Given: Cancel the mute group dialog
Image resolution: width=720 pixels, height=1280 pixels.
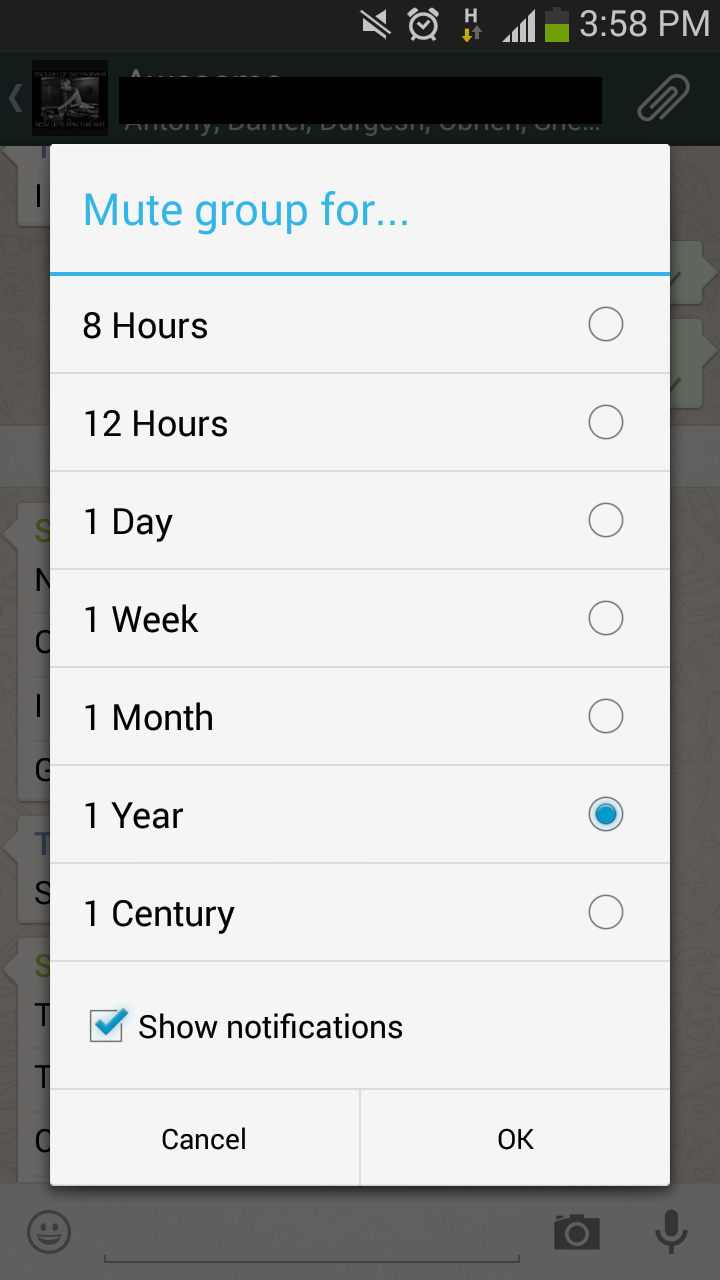Looking at the screenshot, I should [204, 1139].
